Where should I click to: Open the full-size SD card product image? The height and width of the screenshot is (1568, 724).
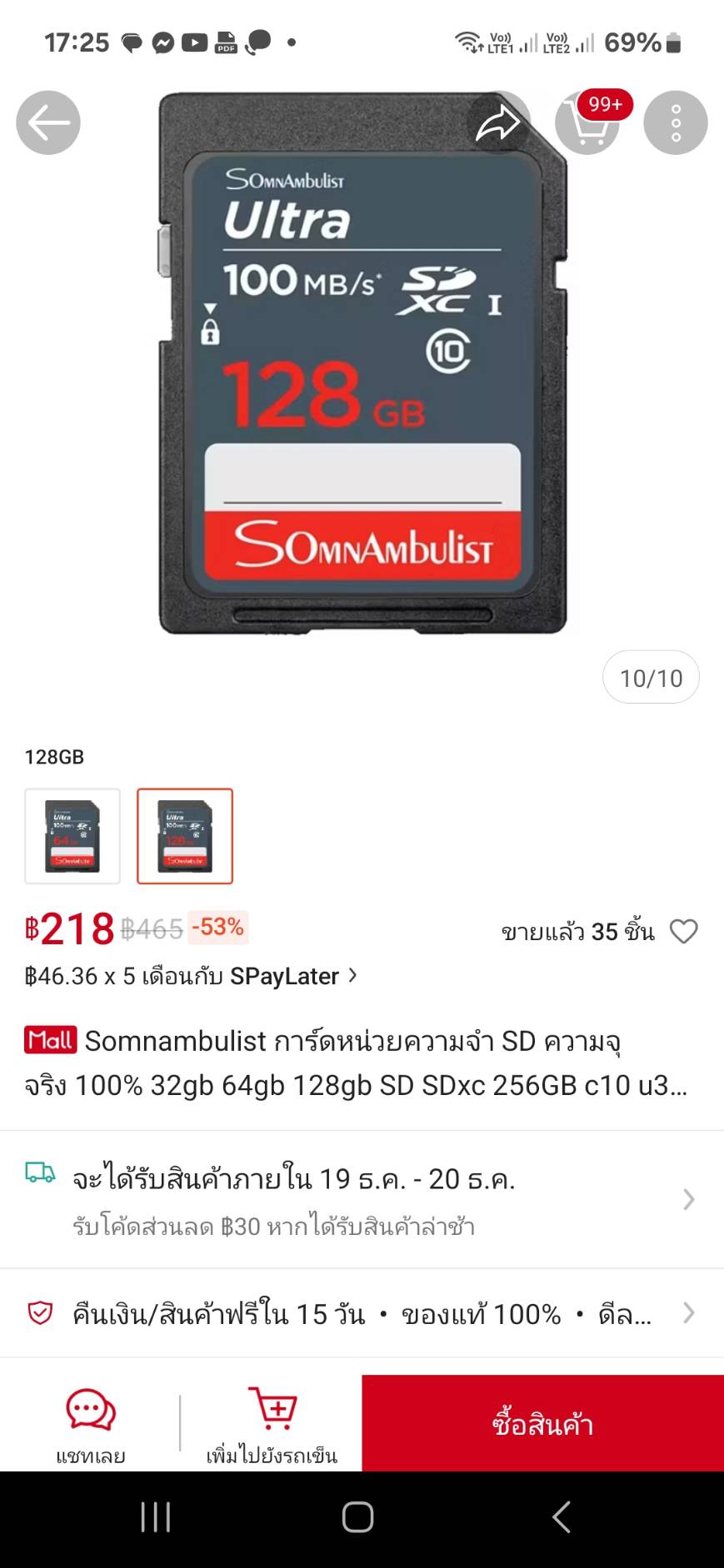[362, 363]
